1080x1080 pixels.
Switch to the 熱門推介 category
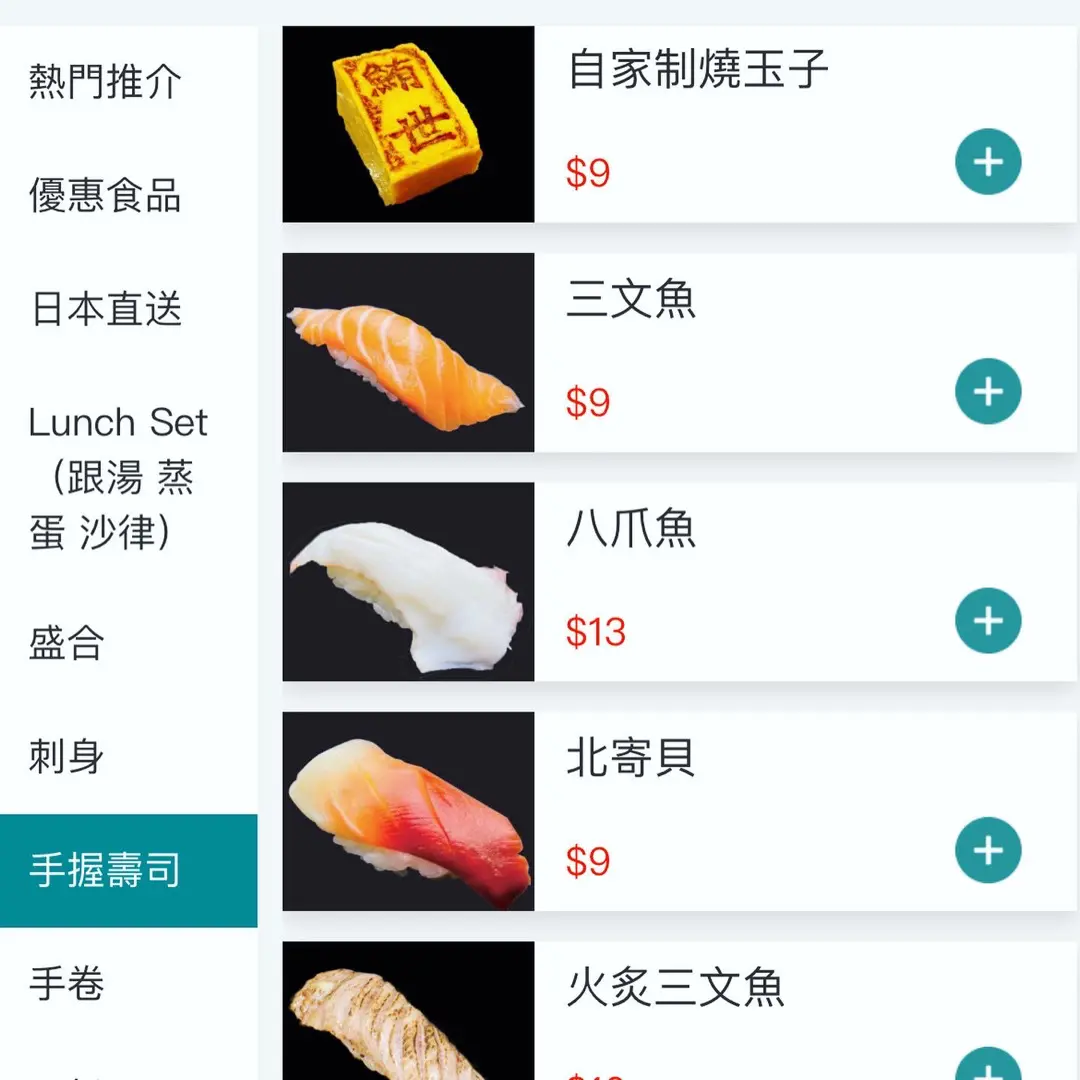[105, 82]
